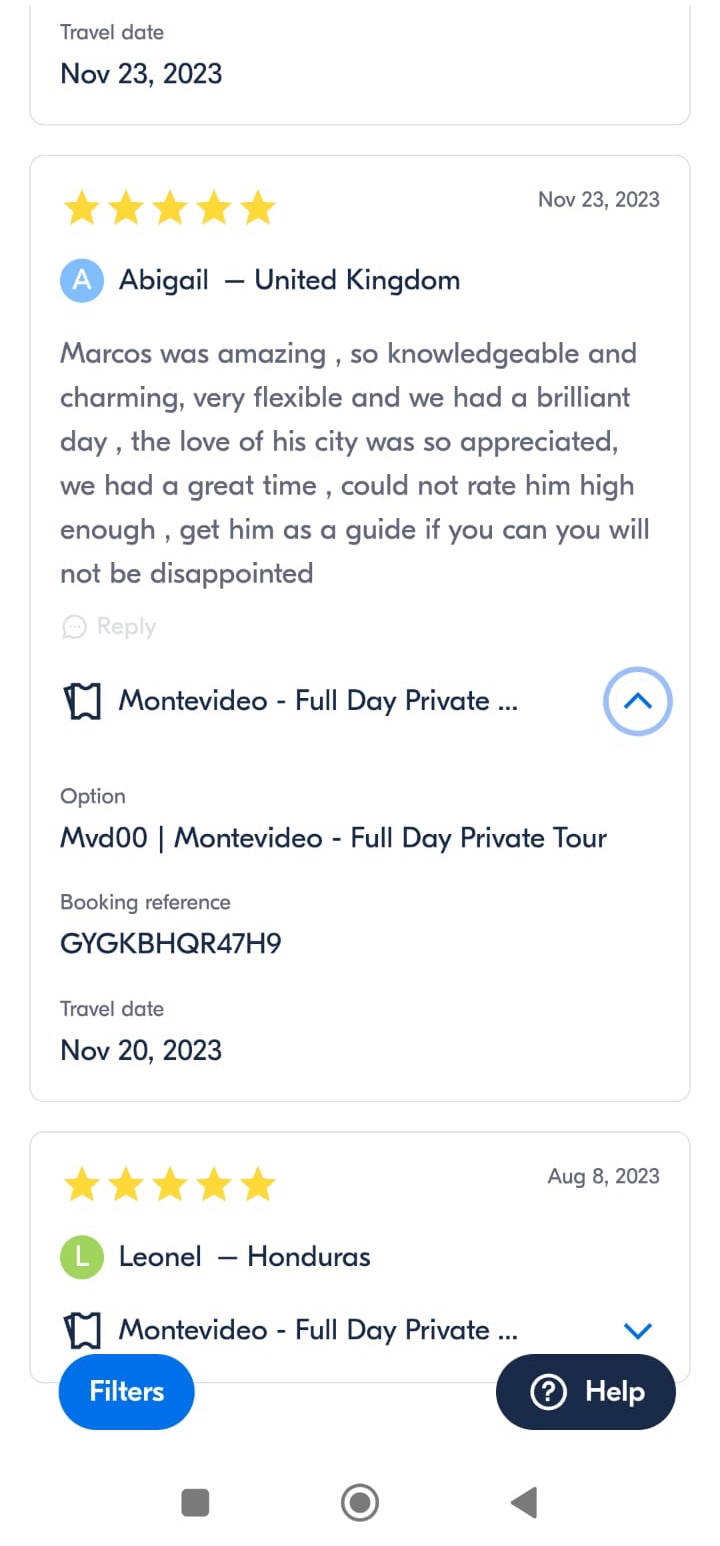
Task: Open recent apps
Action: coord(195,1502)
